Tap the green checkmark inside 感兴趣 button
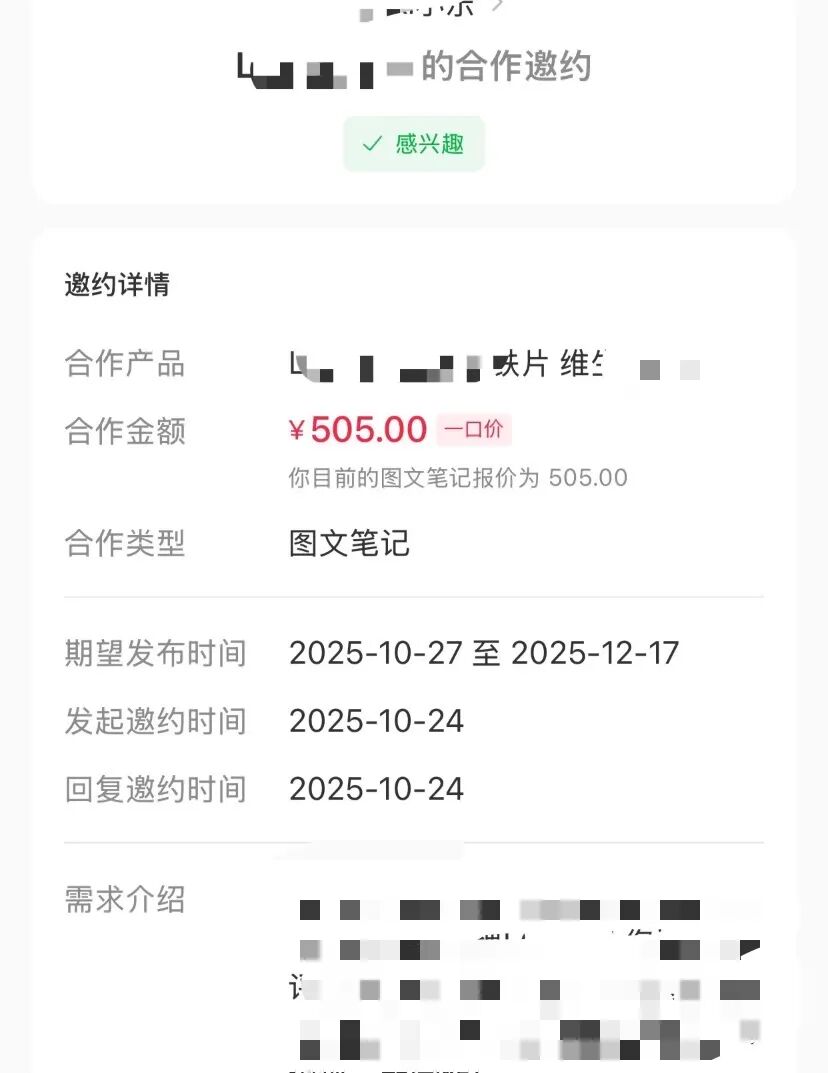The height and width of the screenshot is (1073, 828). point(370,143)
